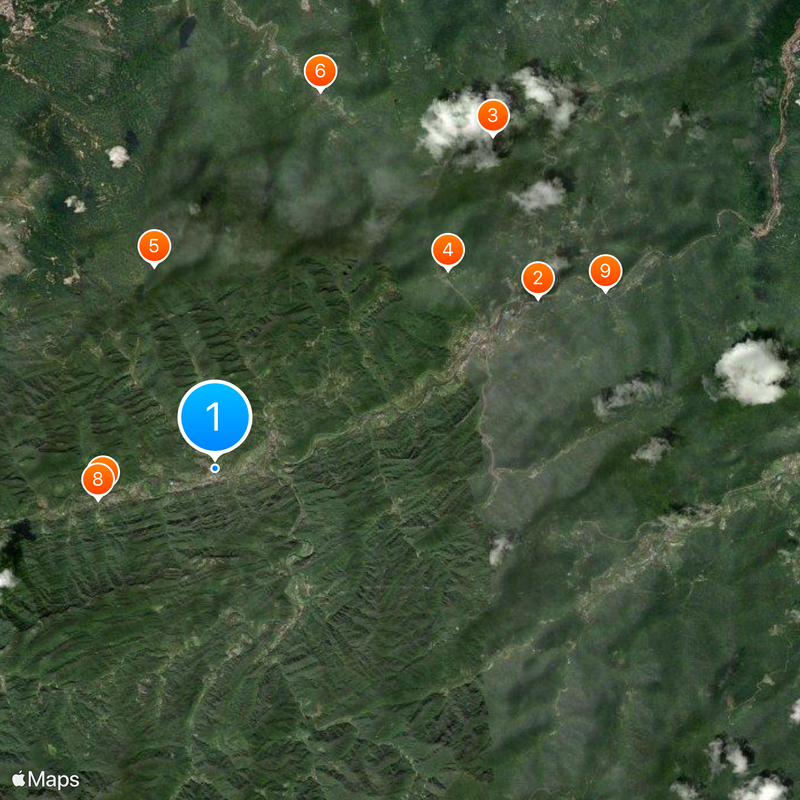This screenshot has width=800, height=800.
Task: Select the orange pin numbered 9
Action: (605, 271)
